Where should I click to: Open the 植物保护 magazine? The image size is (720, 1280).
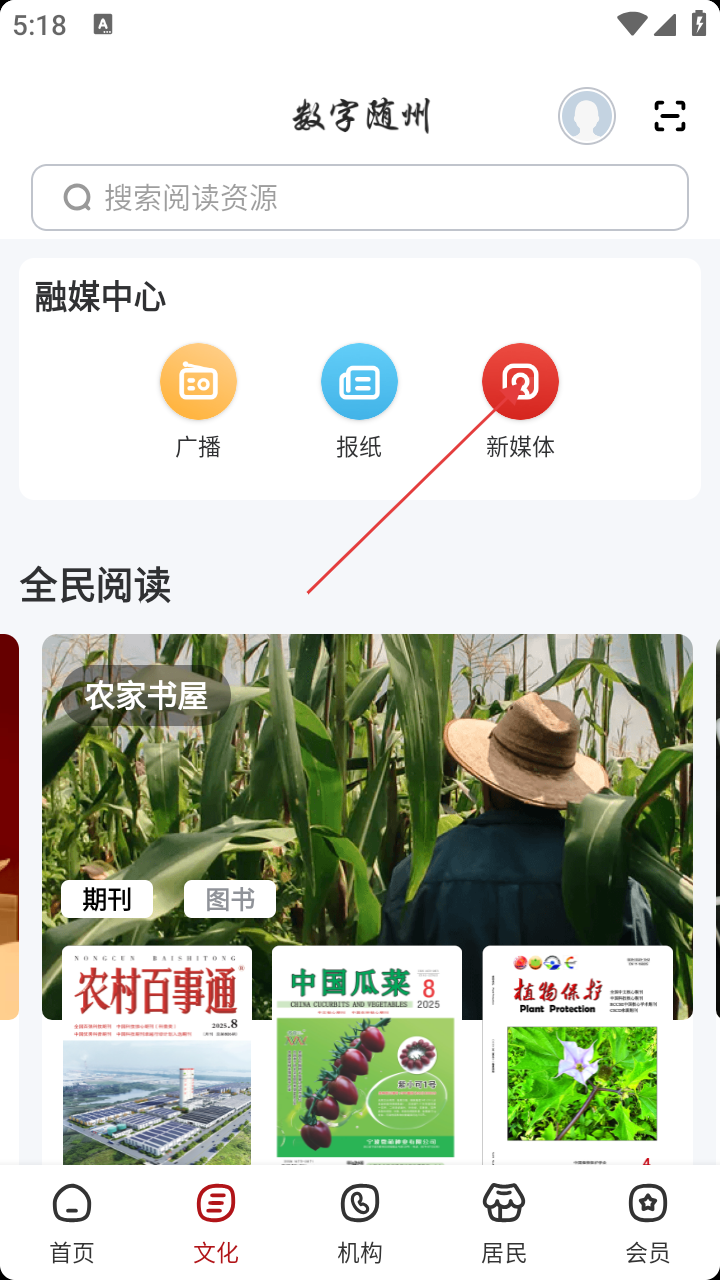pos(578,1055)
